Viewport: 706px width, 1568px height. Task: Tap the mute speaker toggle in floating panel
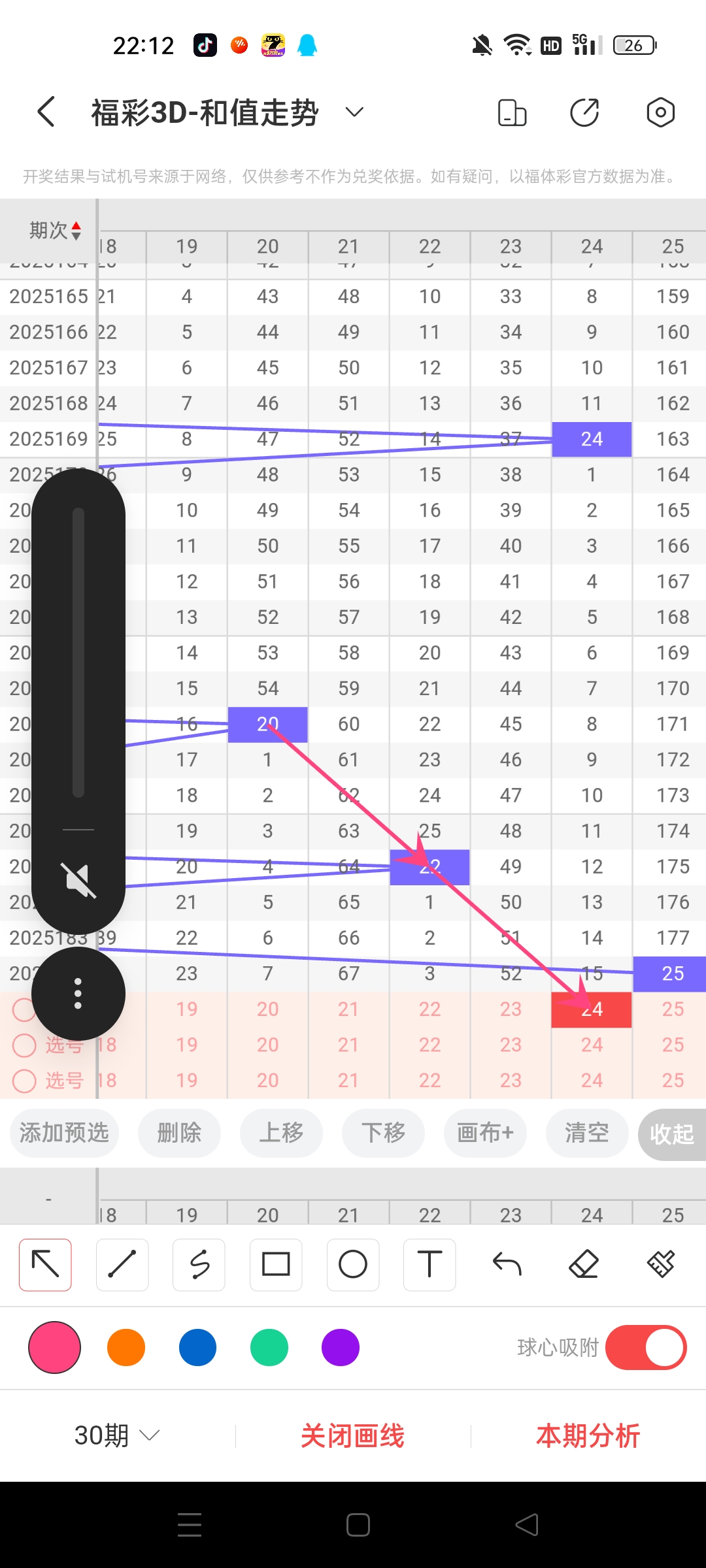[x=78, y=879]
